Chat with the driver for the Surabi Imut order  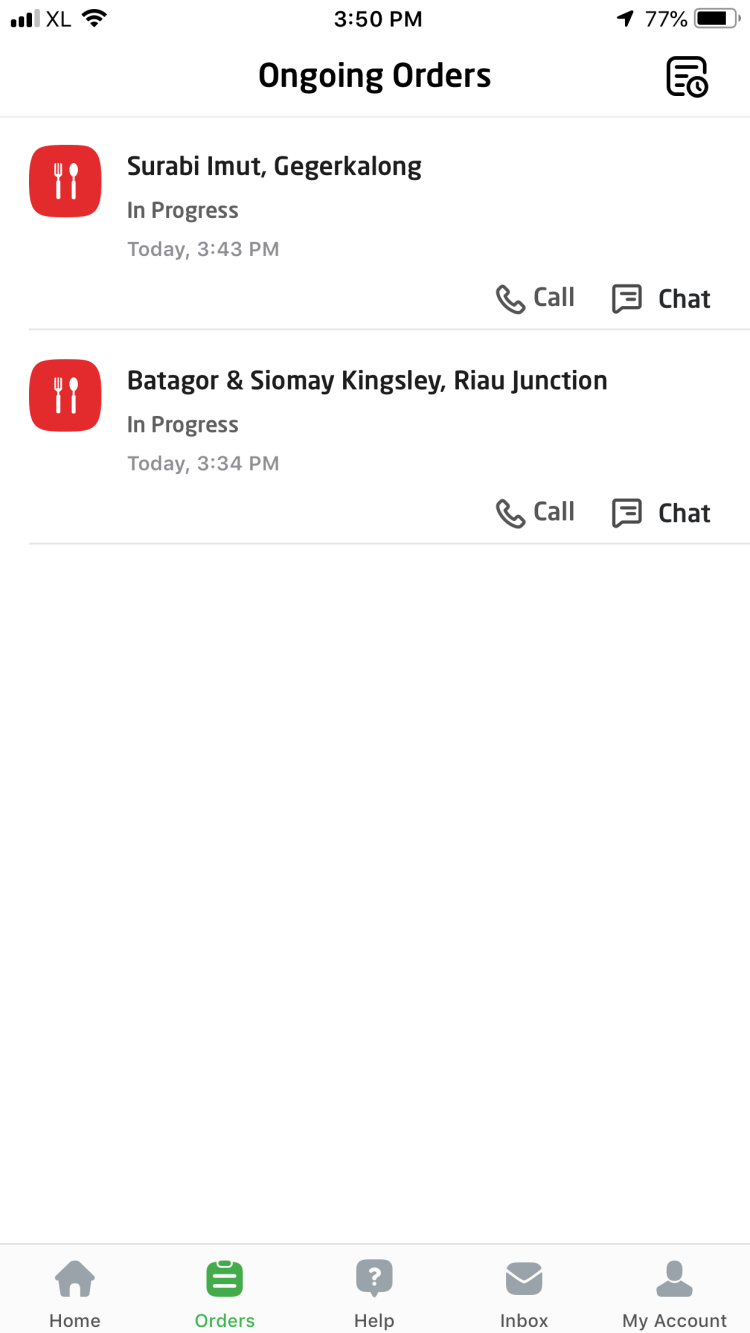click(x=661, y=298)
